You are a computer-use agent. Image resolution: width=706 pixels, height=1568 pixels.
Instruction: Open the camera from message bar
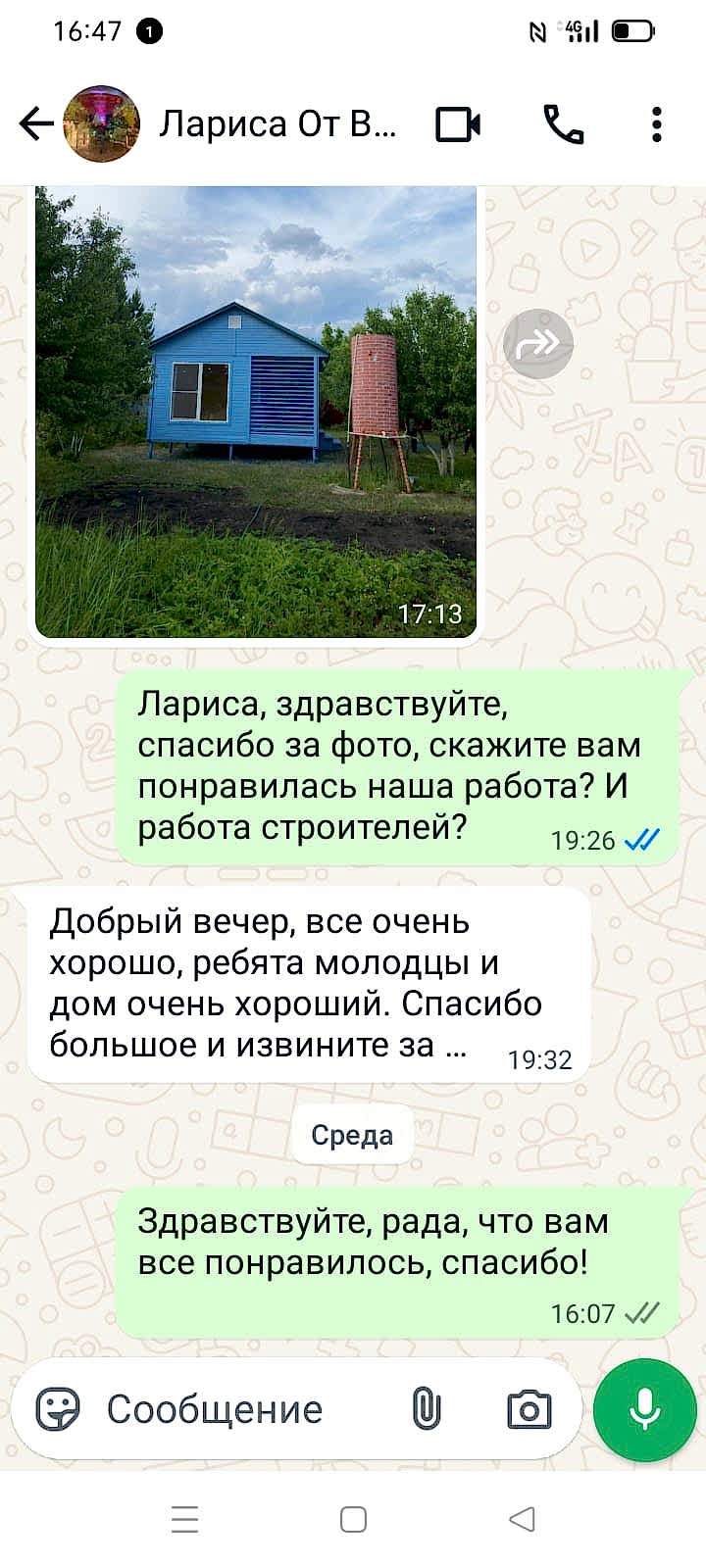point(529,1410)
